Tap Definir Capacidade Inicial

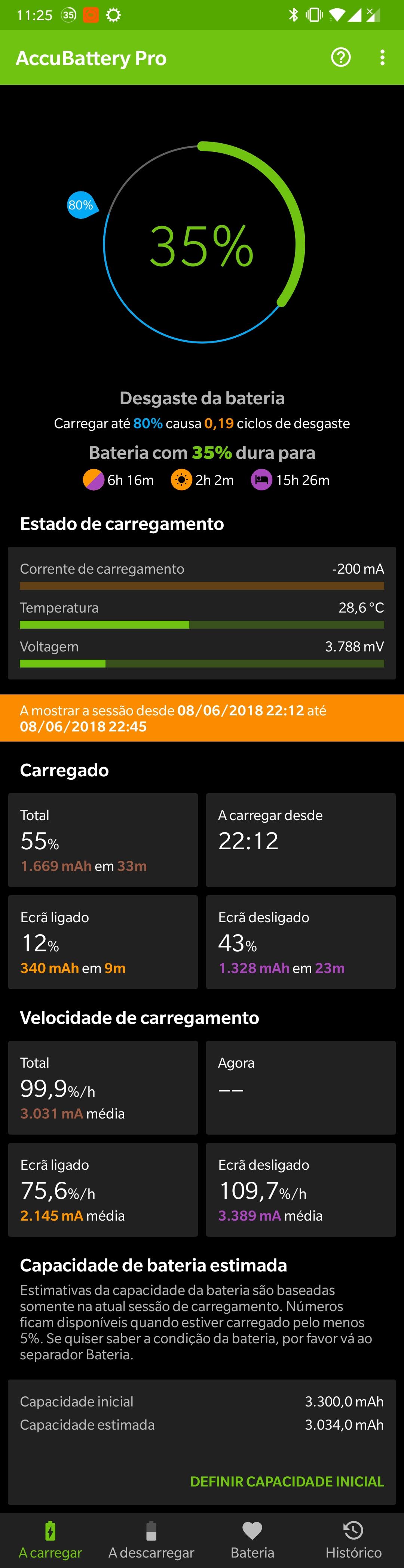coord(287,1481)
